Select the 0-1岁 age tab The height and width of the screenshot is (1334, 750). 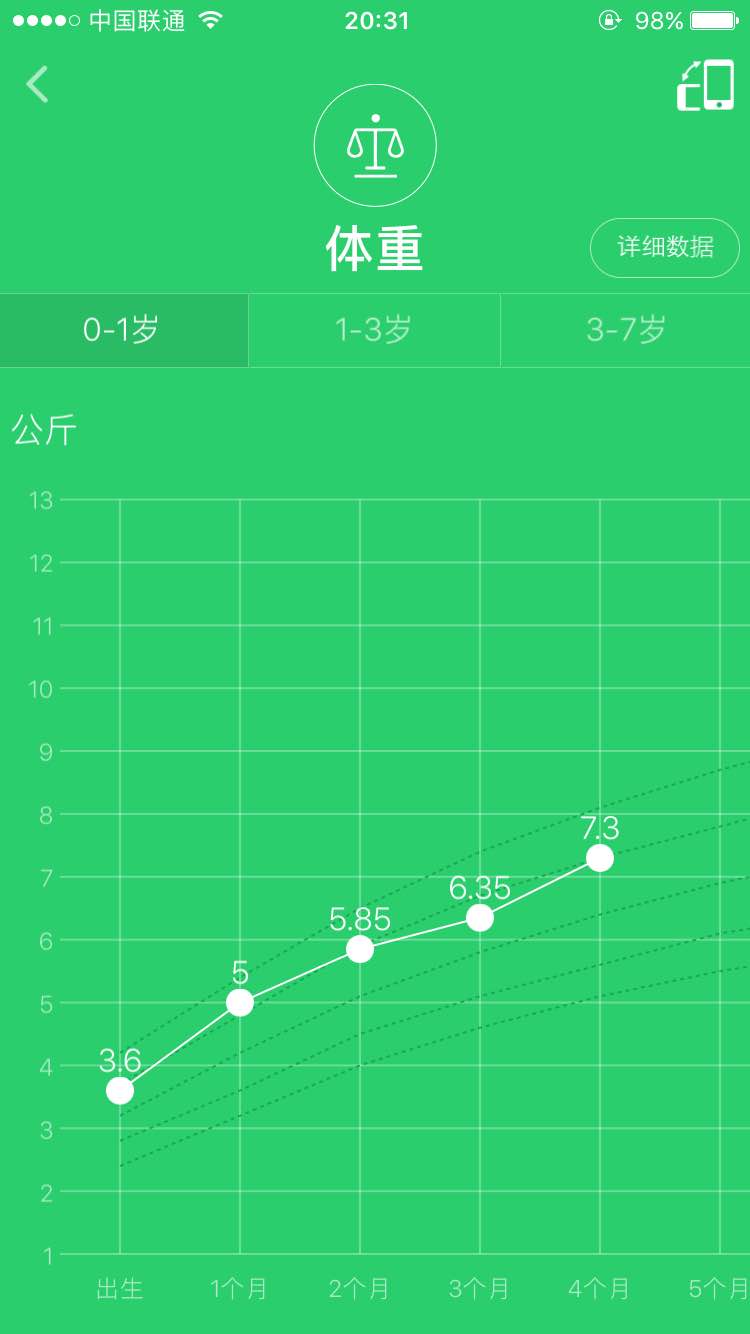tap(124, 330)
